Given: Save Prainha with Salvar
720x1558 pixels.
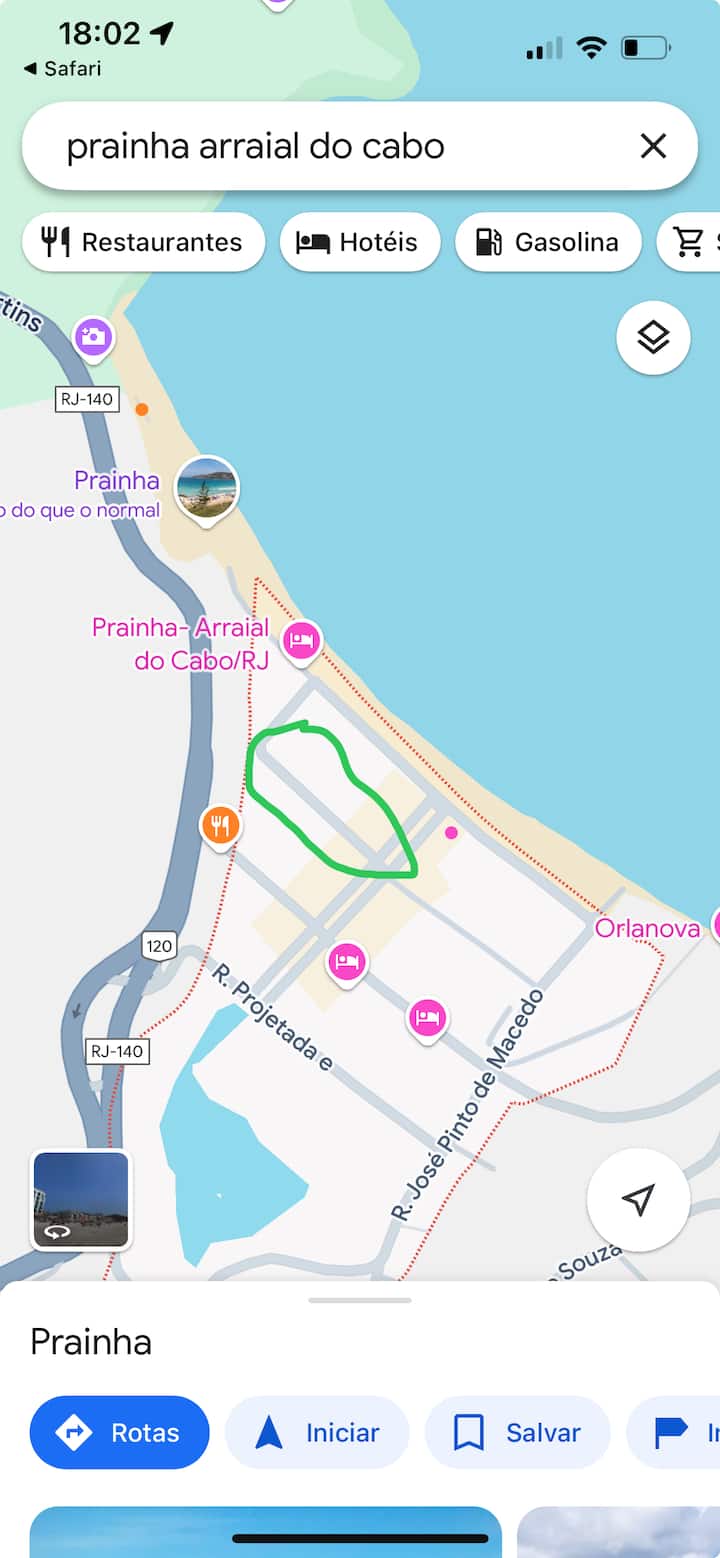Looking at the screenshot, I should click(517, 1432).
